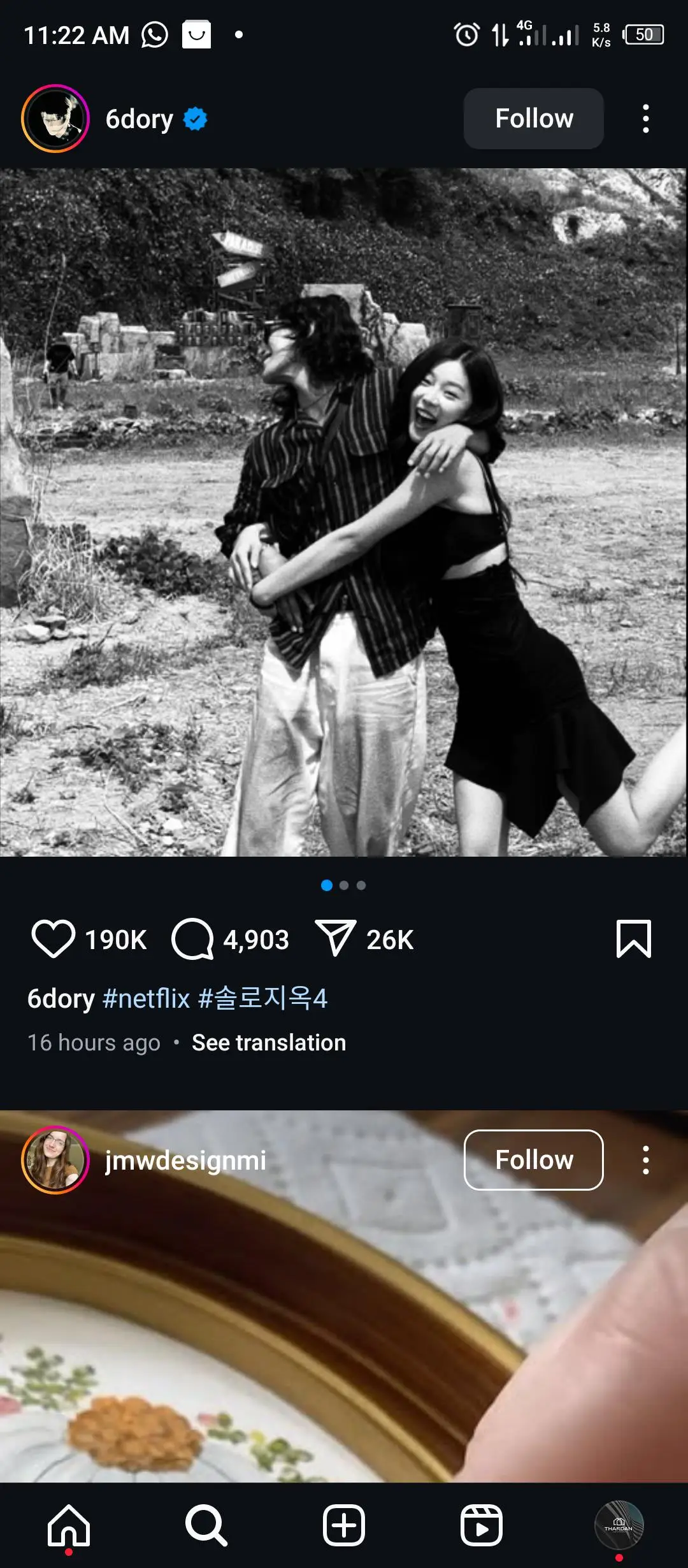Switch to the Search tab
688x1568 pixels.
coord(206,1526)
